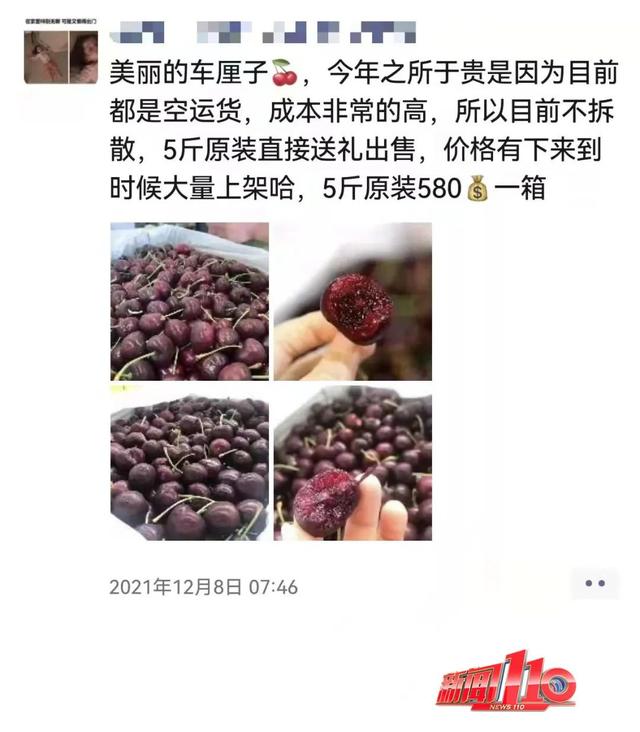Image resolution: width=640 pixels, height=732 pixels.
Task: View the bitten cherry close-up photo
Action: (352, 301)
